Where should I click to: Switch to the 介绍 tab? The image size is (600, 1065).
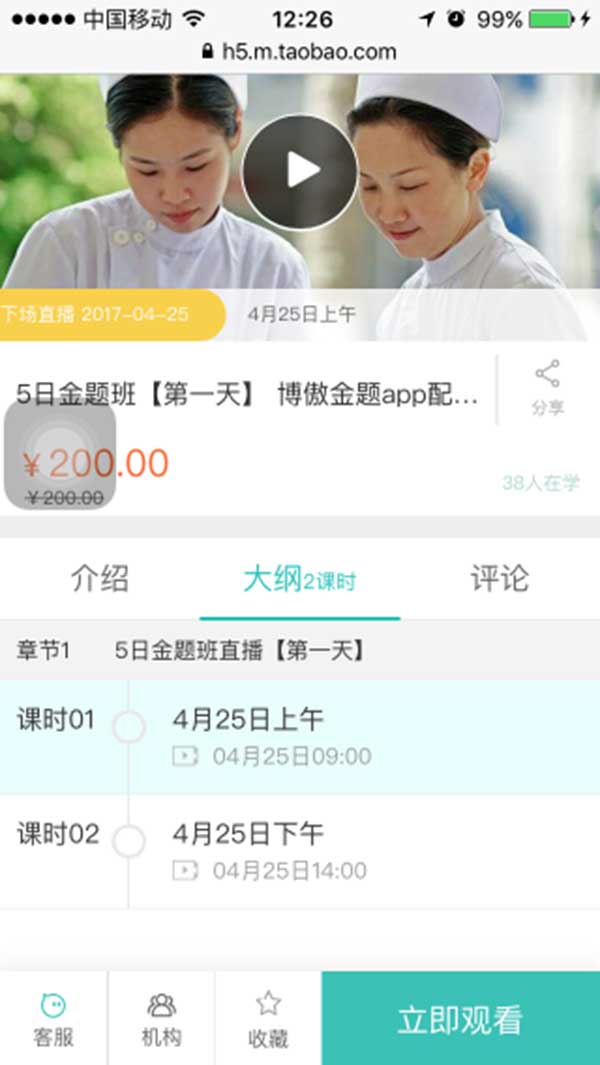[100, 579]
